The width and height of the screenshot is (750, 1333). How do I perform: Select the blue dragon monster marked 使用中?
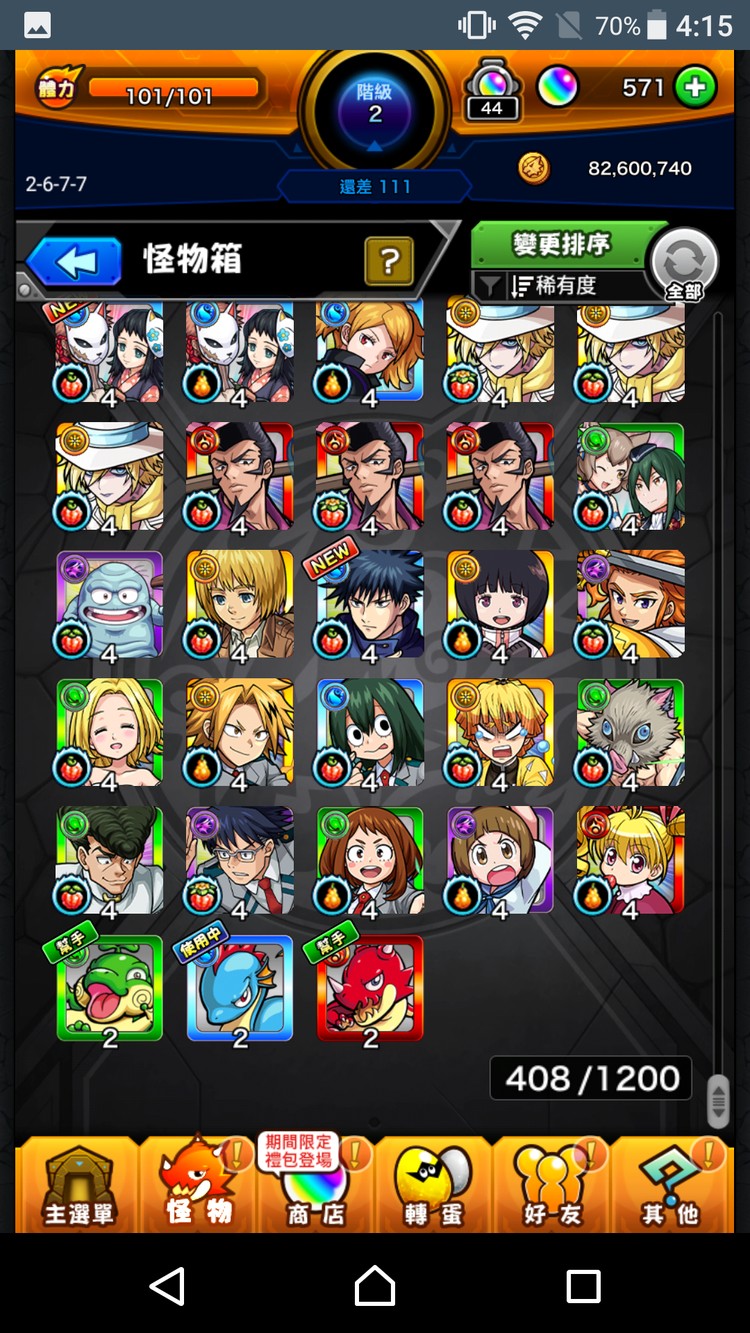pyautogui.click(x=240, y=988)
